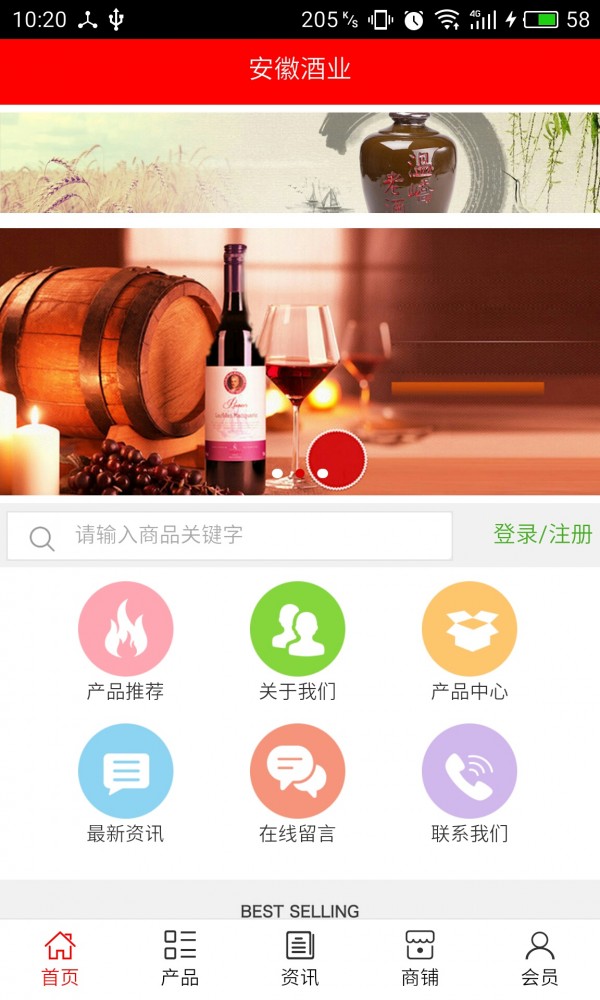Open the top liquor jar banner
Viewport: 600px width, 1000px height.
pos(300,162)
